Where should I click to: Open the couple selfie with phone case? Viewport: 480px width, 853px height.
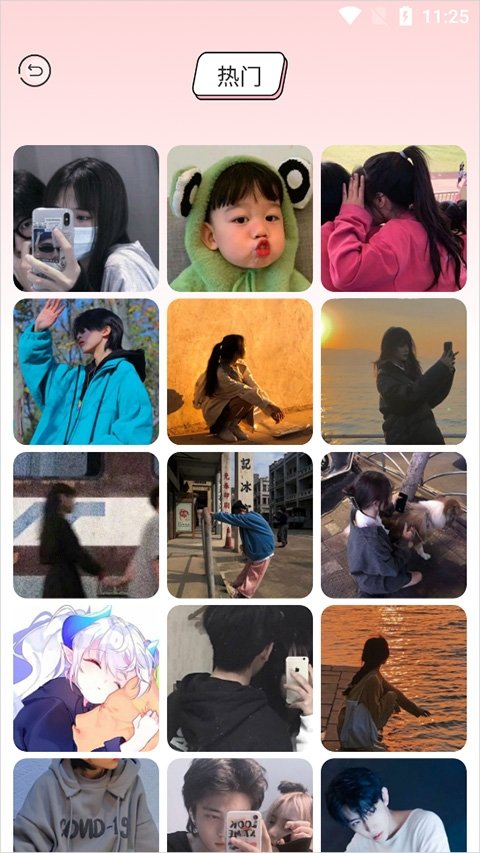tap(240, 806)
